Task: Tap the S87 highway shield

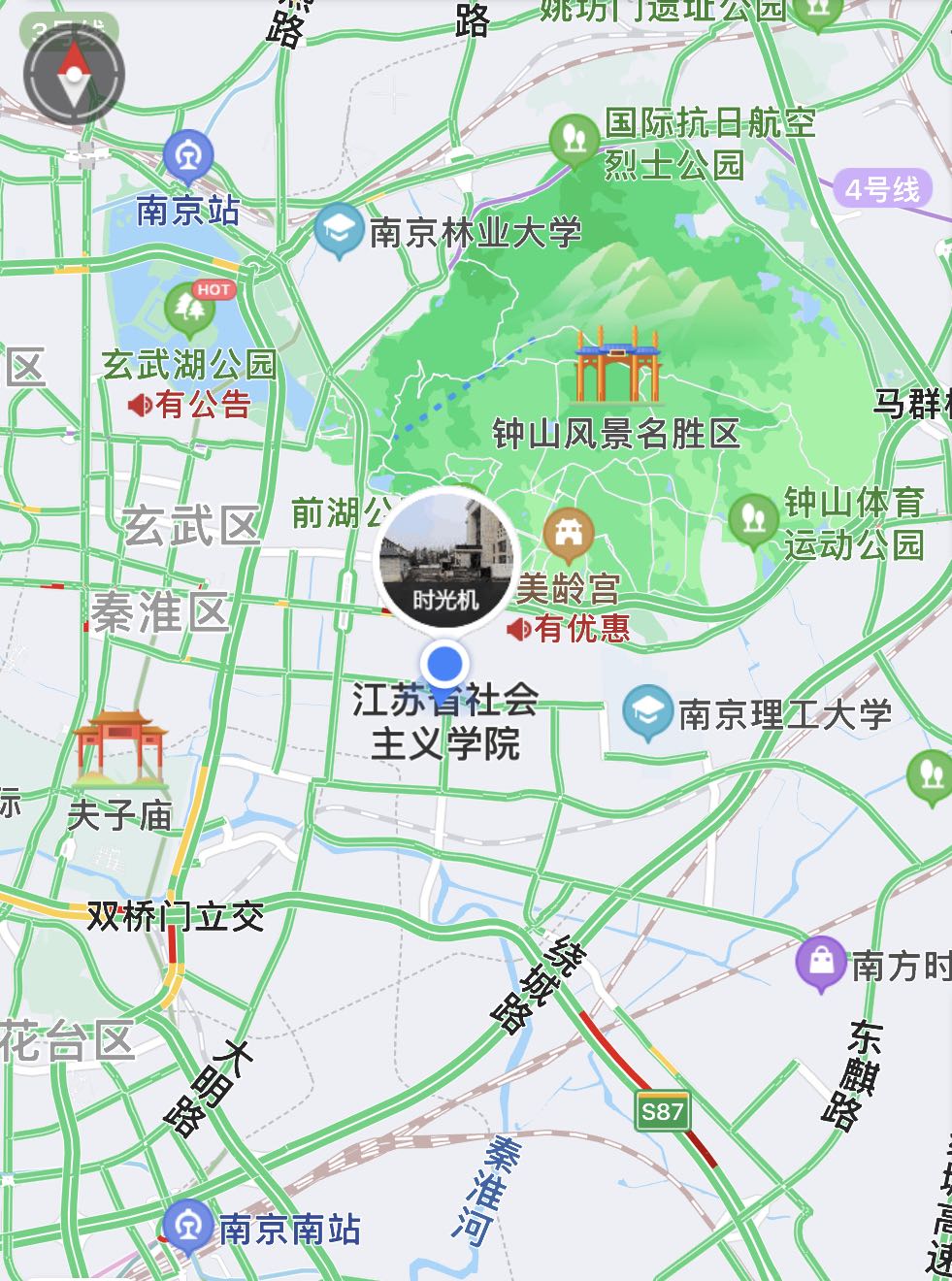Action: point(662,1111)
